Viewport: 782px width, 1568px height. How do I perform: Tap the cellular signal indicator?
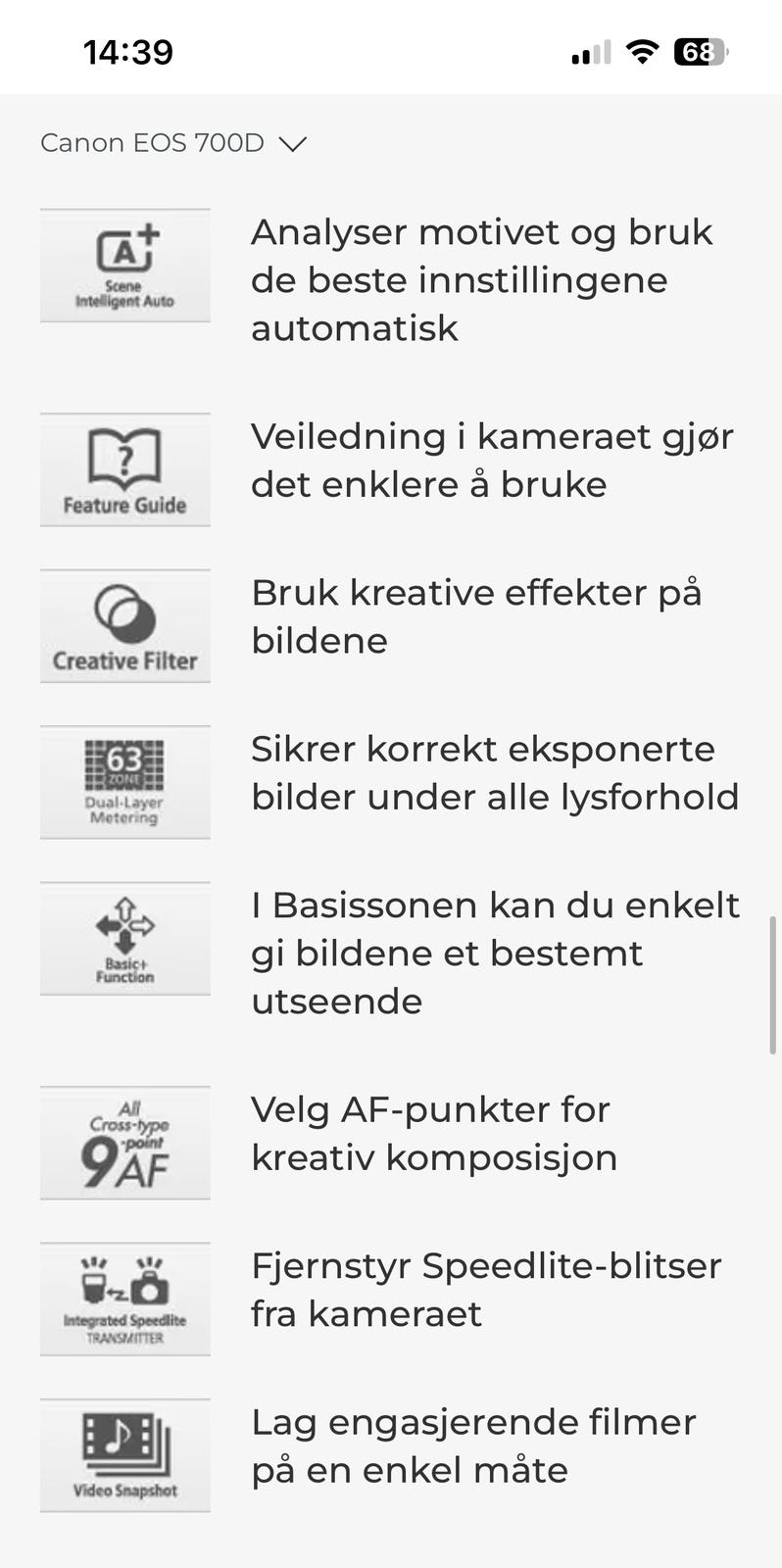click(x=588, y=52)
